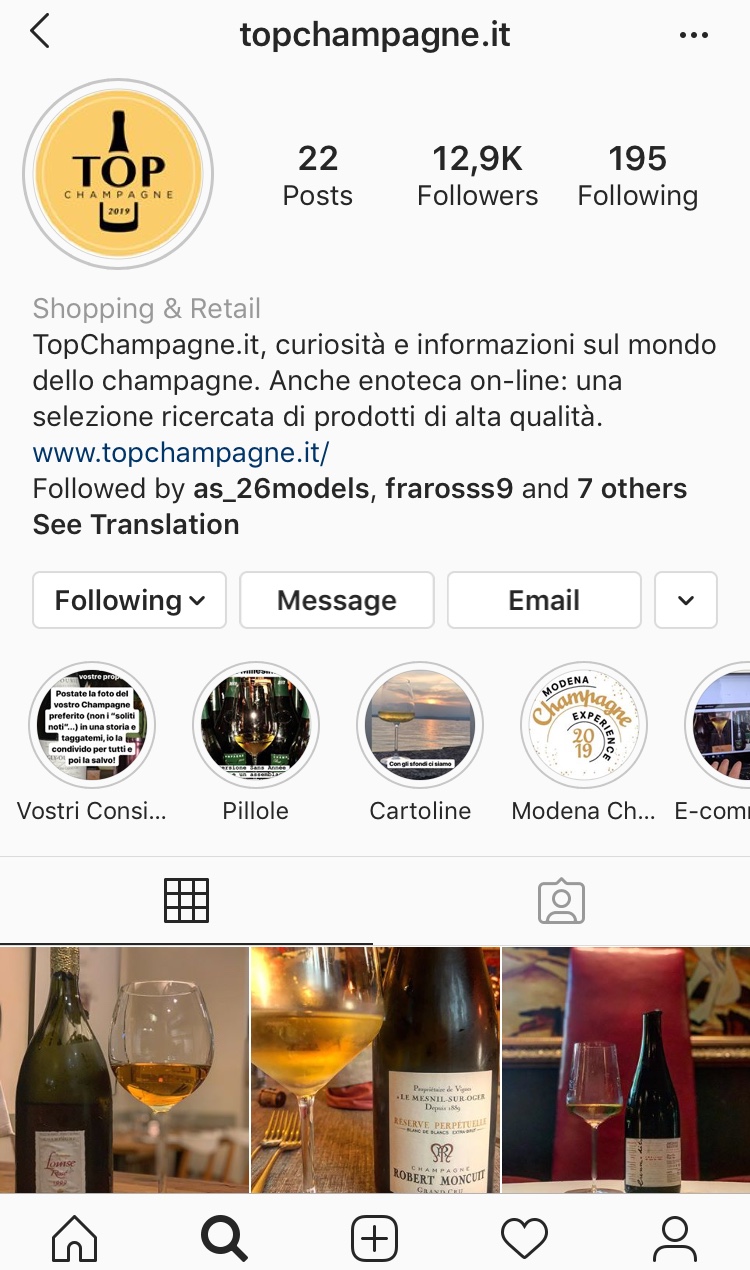The image size is (750, 1270).
Task: Open the Modena Champagne Experience highlight
Action: (584, 725)
